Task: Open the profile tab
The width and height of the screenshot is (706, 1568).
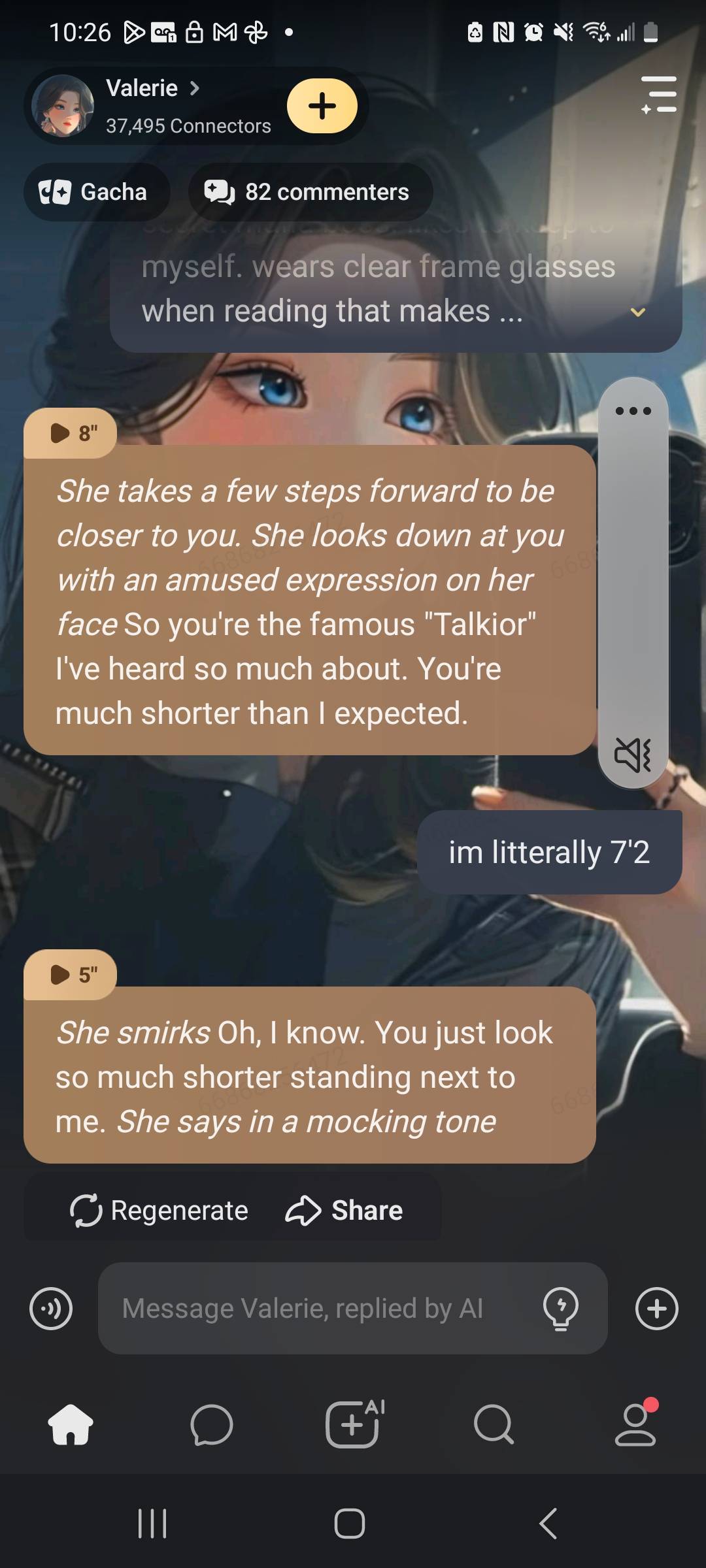Action: (635, 1424)
